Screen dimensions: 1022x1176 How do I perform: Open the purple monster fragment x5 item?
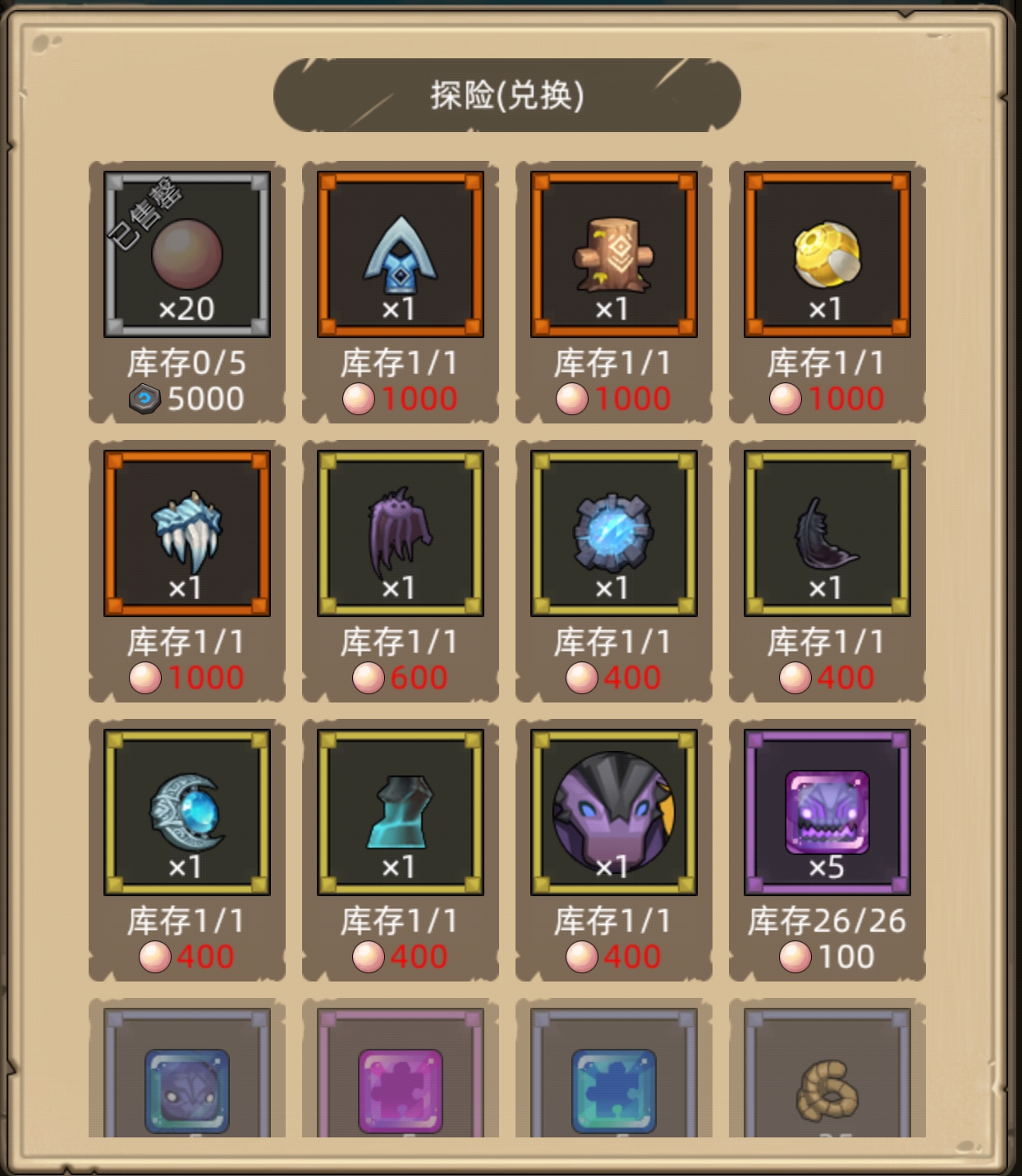coord(827,812)
